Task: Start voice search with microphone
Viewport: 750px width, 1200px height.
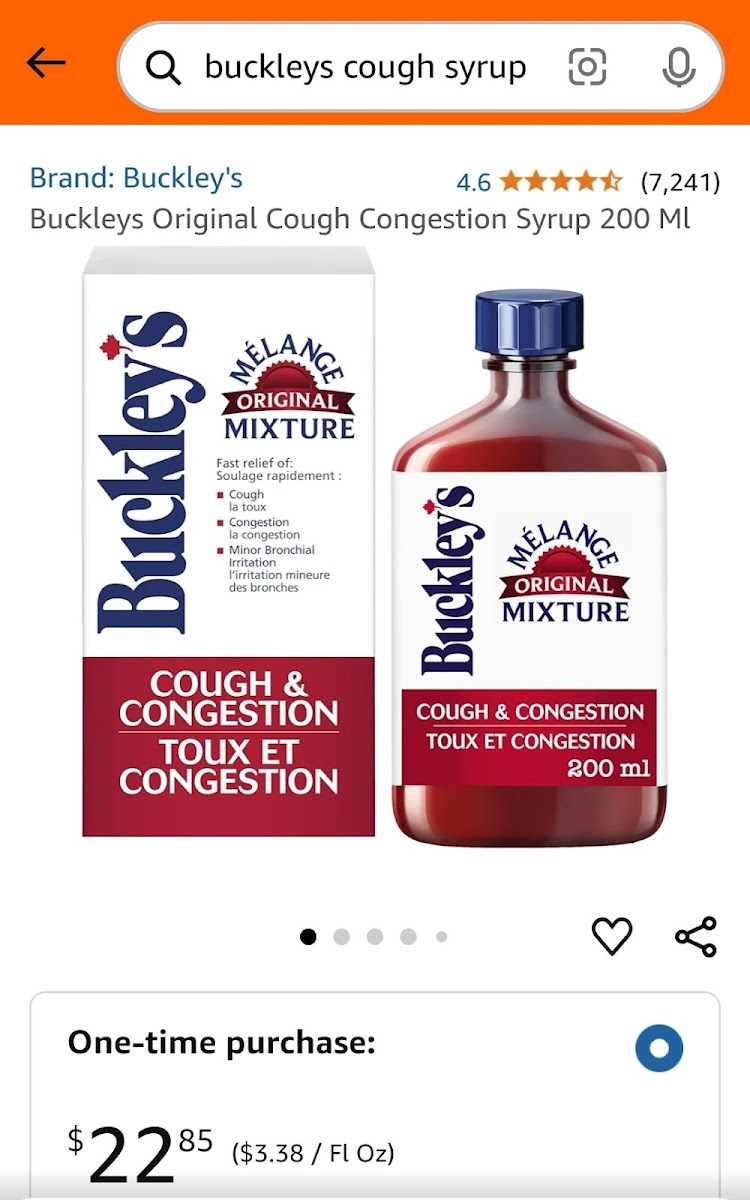Action: click(679, 67)
